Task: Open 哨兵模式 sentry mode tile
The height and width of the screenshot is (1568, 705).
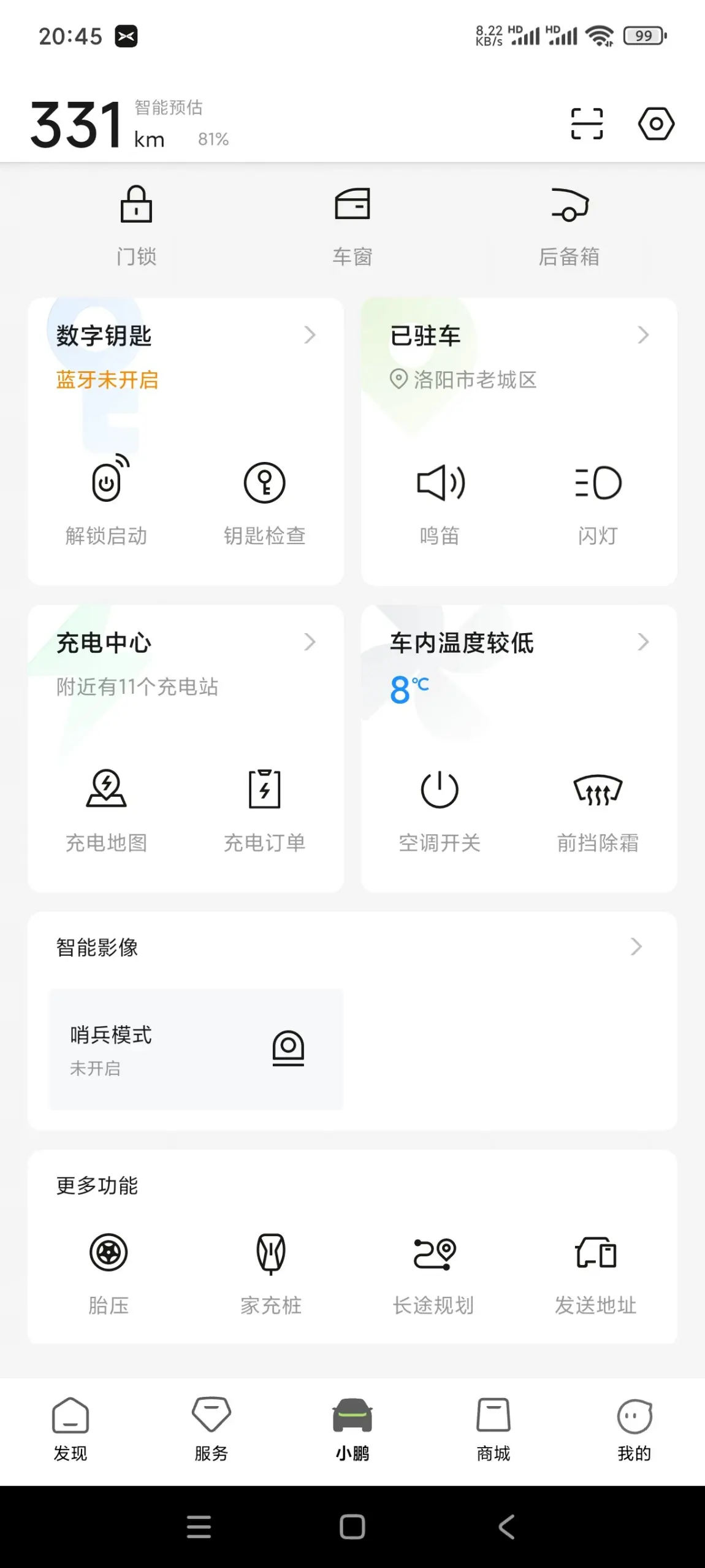Action: pyautogui.click(x=196, y=1049)
